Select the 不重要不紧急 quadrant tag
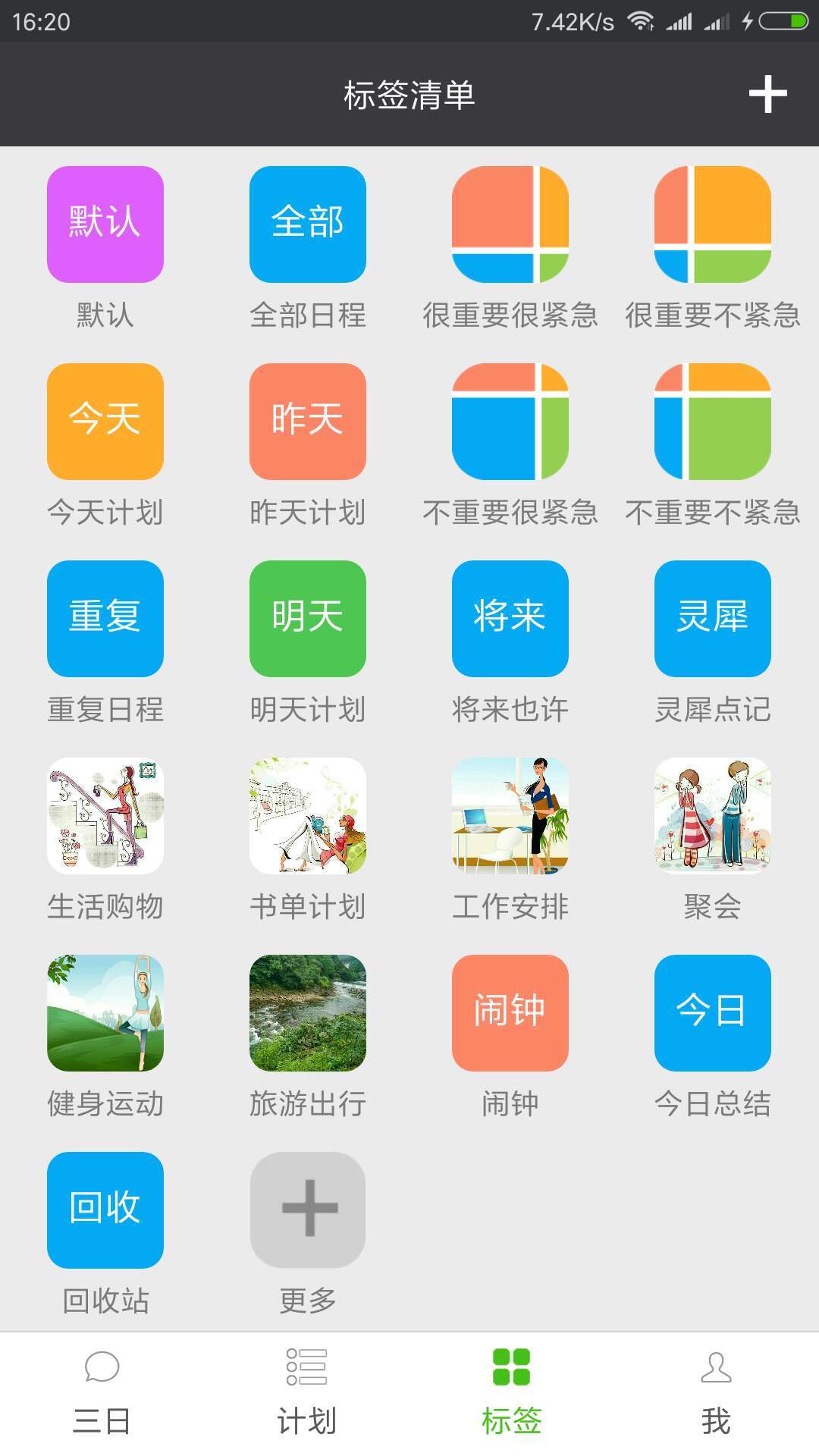Image resolution: width=819 pixels, height=1456 pixels. click(713, 422)
